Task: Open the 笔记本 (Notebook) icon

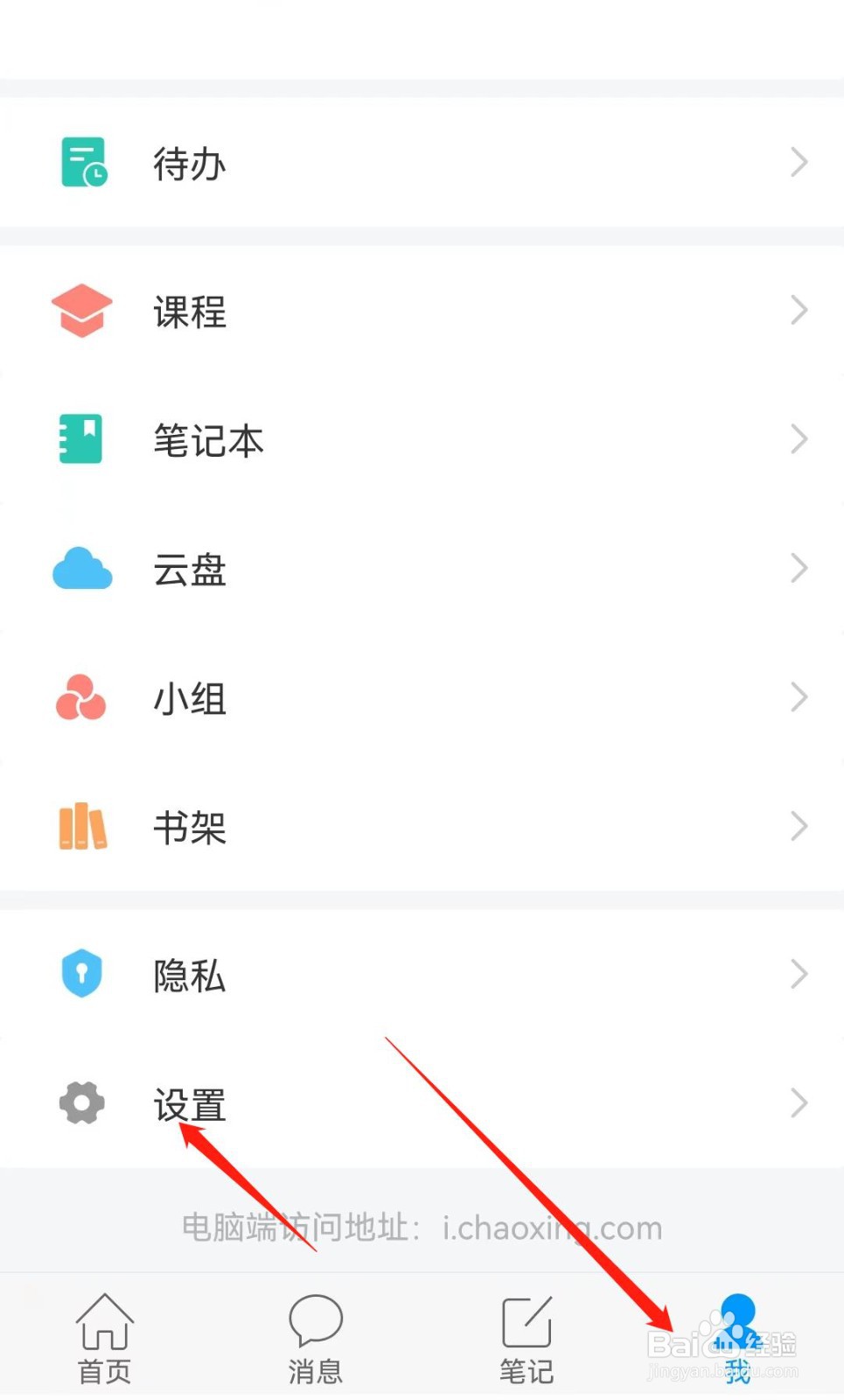Action: pyautogui.click(x=80, y=440)
